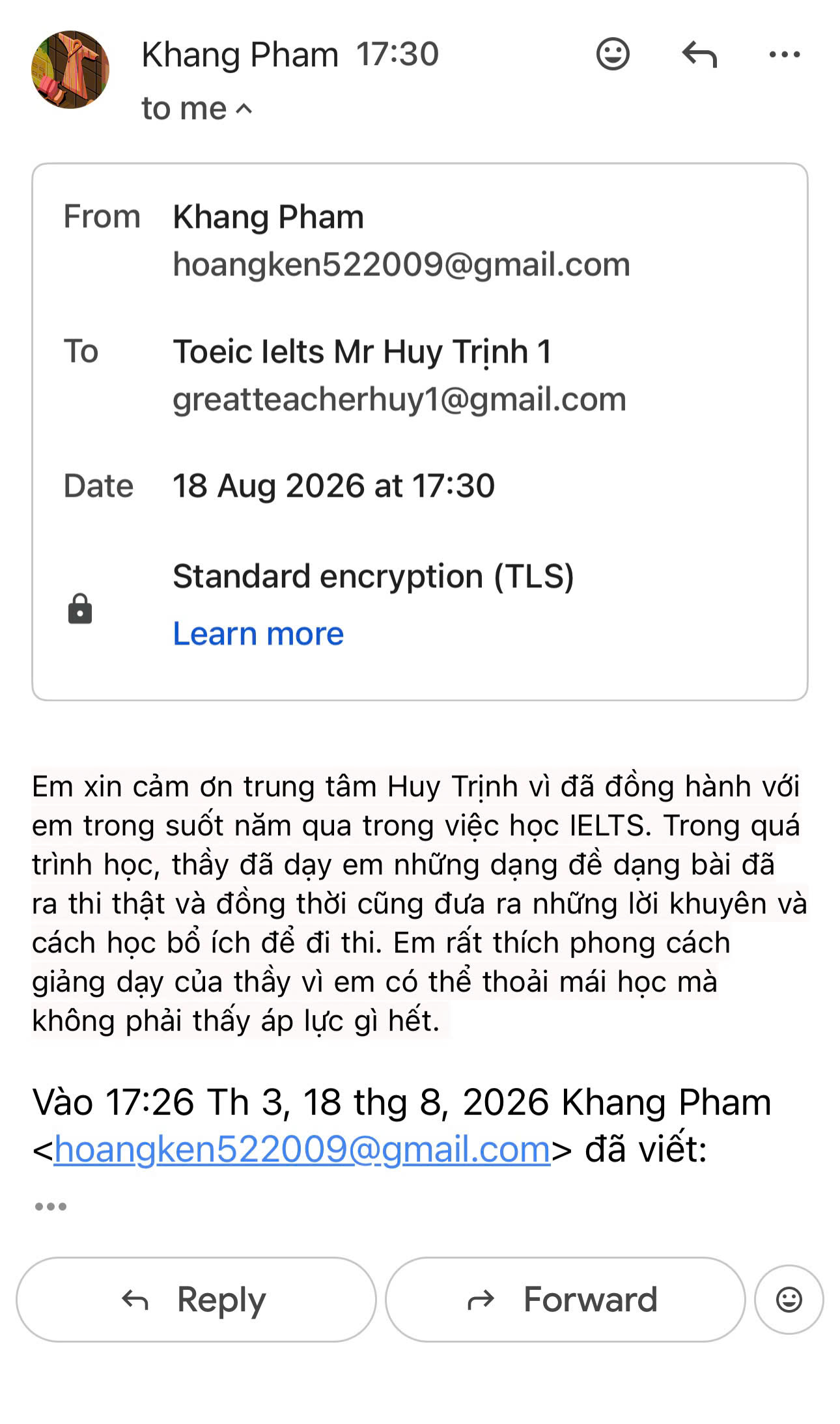This screenshot has width=840, height=1424.
Task: Tap the Reply button
Action: (x=196, y=1300)
